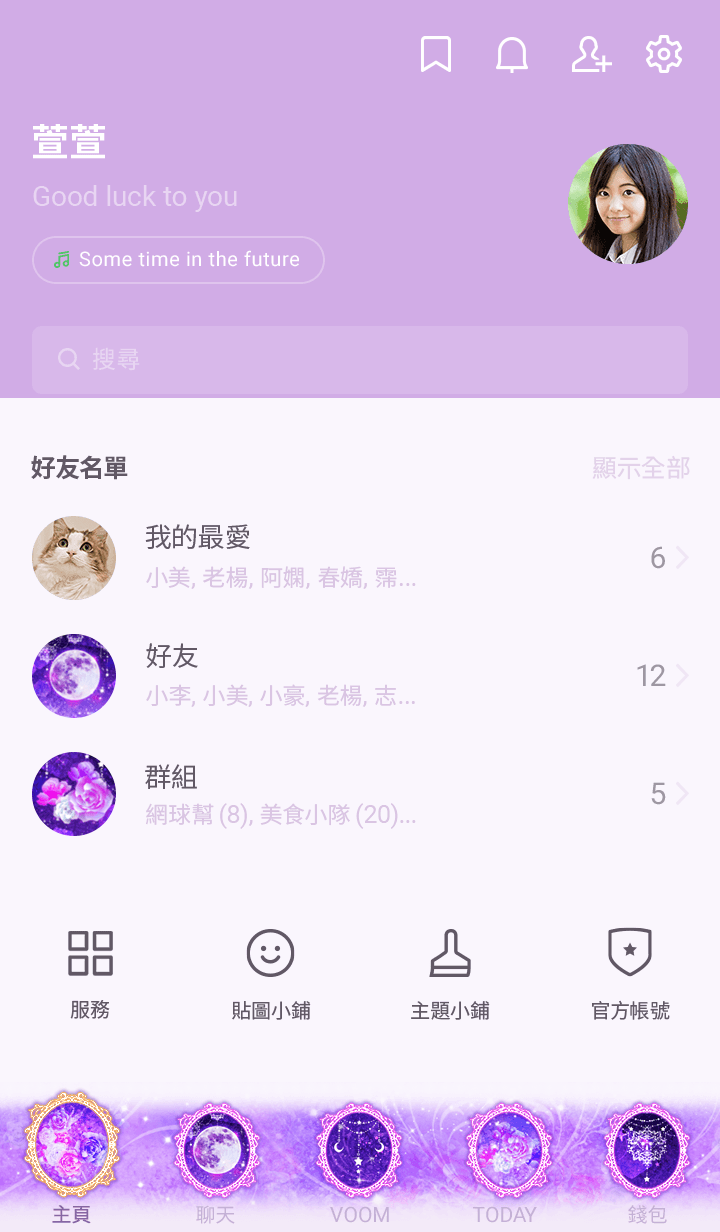The image size is (720, 1232).
Task: Open 主題小舖 theme shop
Action: [x=450, y=973]
